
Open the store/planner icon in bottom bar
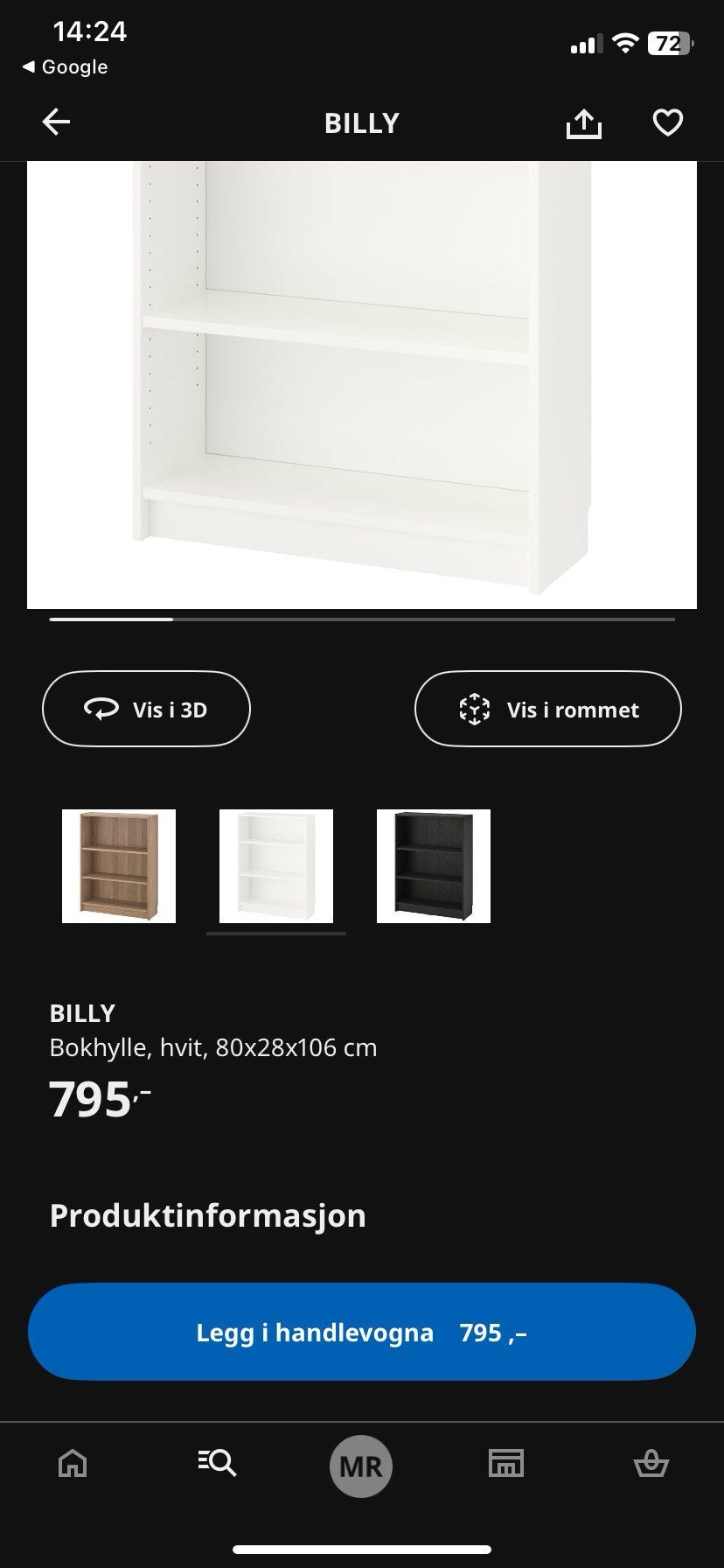(506, 1466)
